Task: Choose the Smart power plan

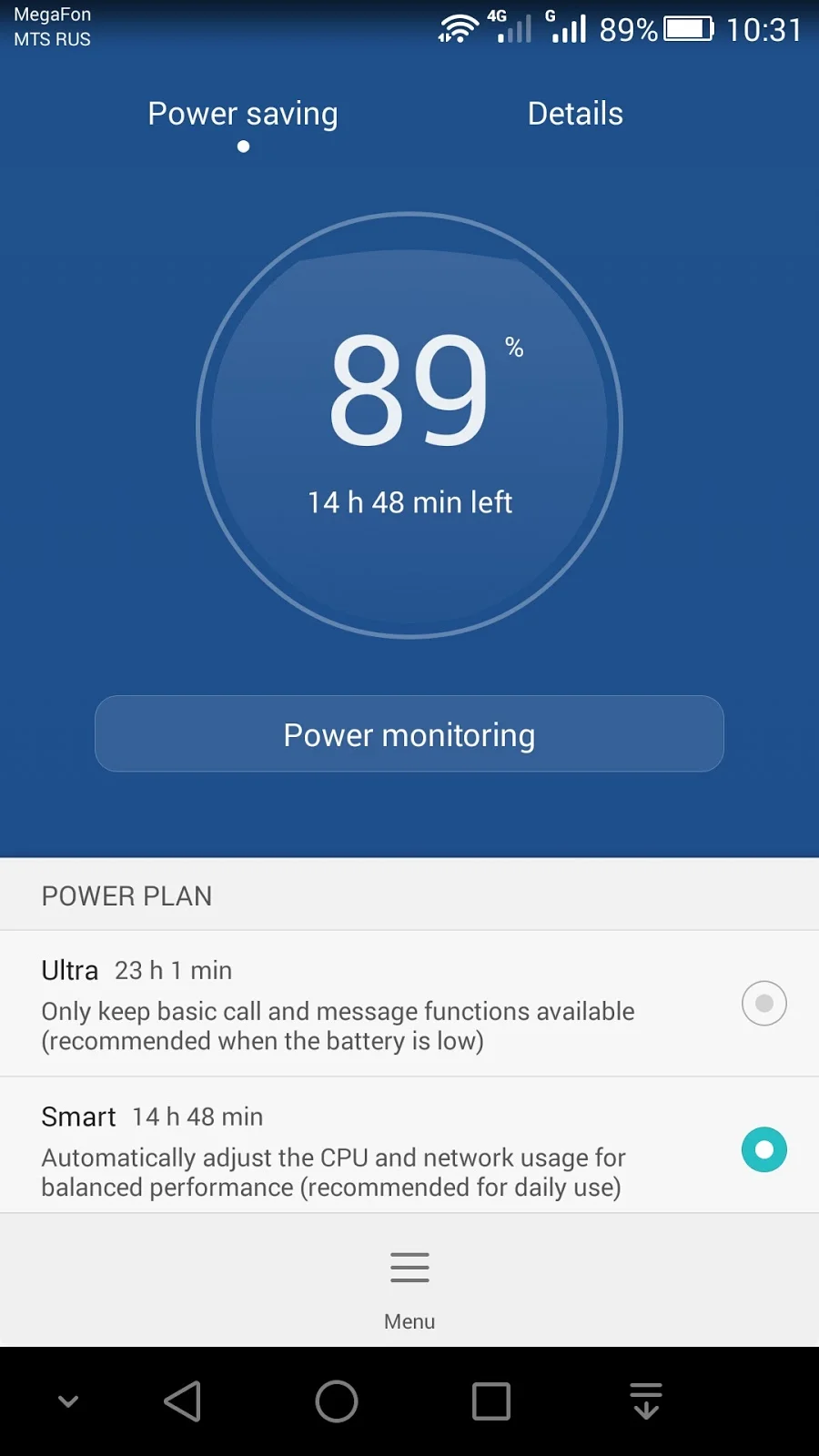Action: tap(763, 1149)
